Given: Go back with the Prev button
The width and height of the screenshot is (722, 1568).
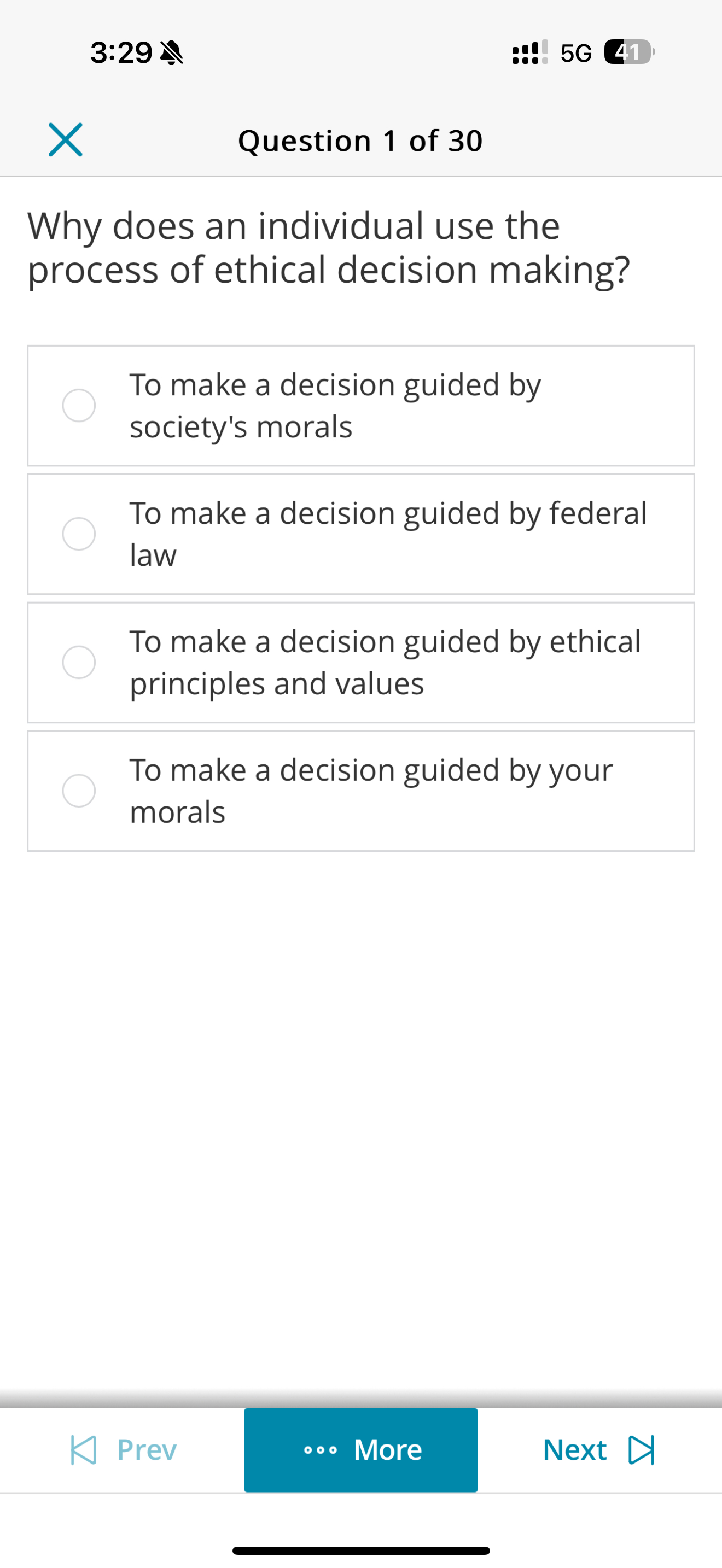Looking at the screenshot, I should point(124,1449).
